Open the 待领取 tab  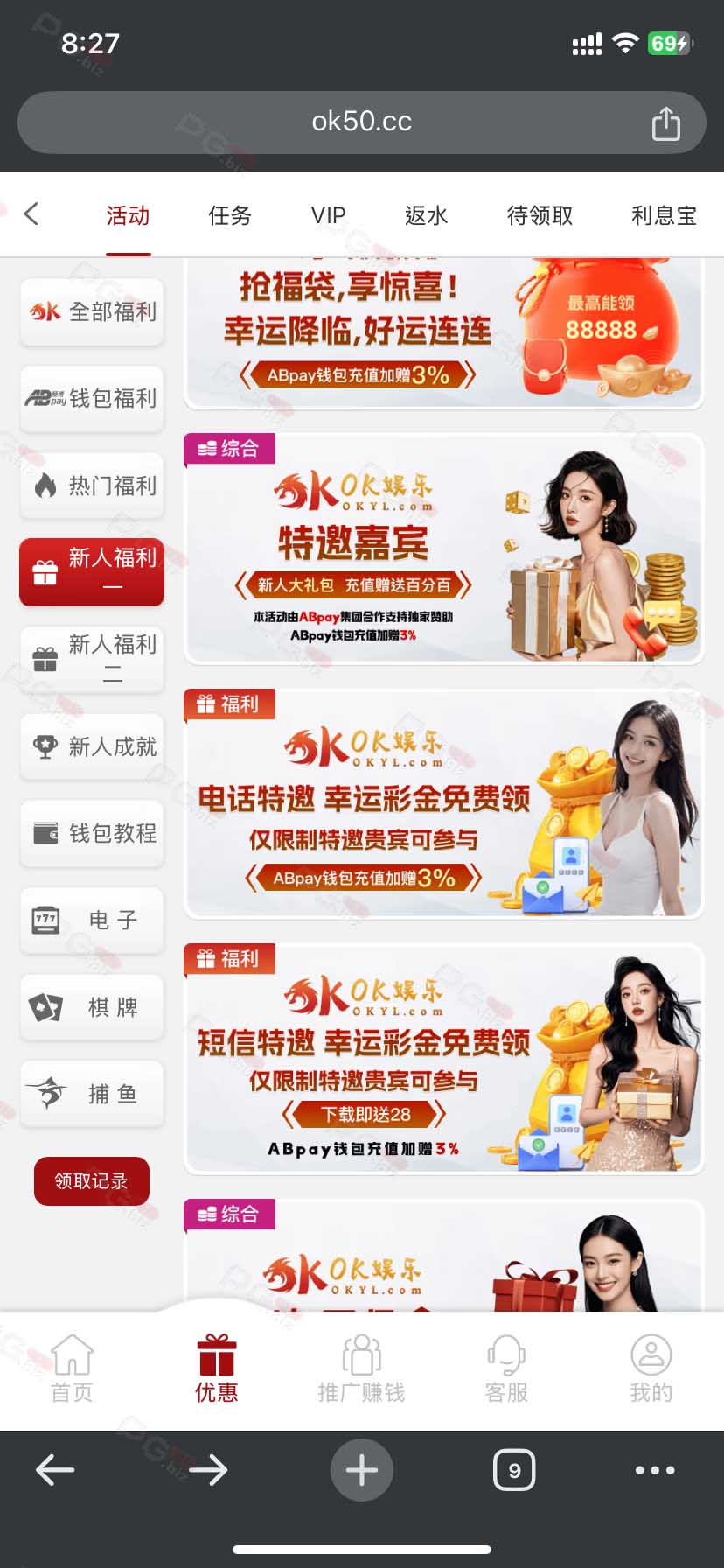(x=540, y=215)
